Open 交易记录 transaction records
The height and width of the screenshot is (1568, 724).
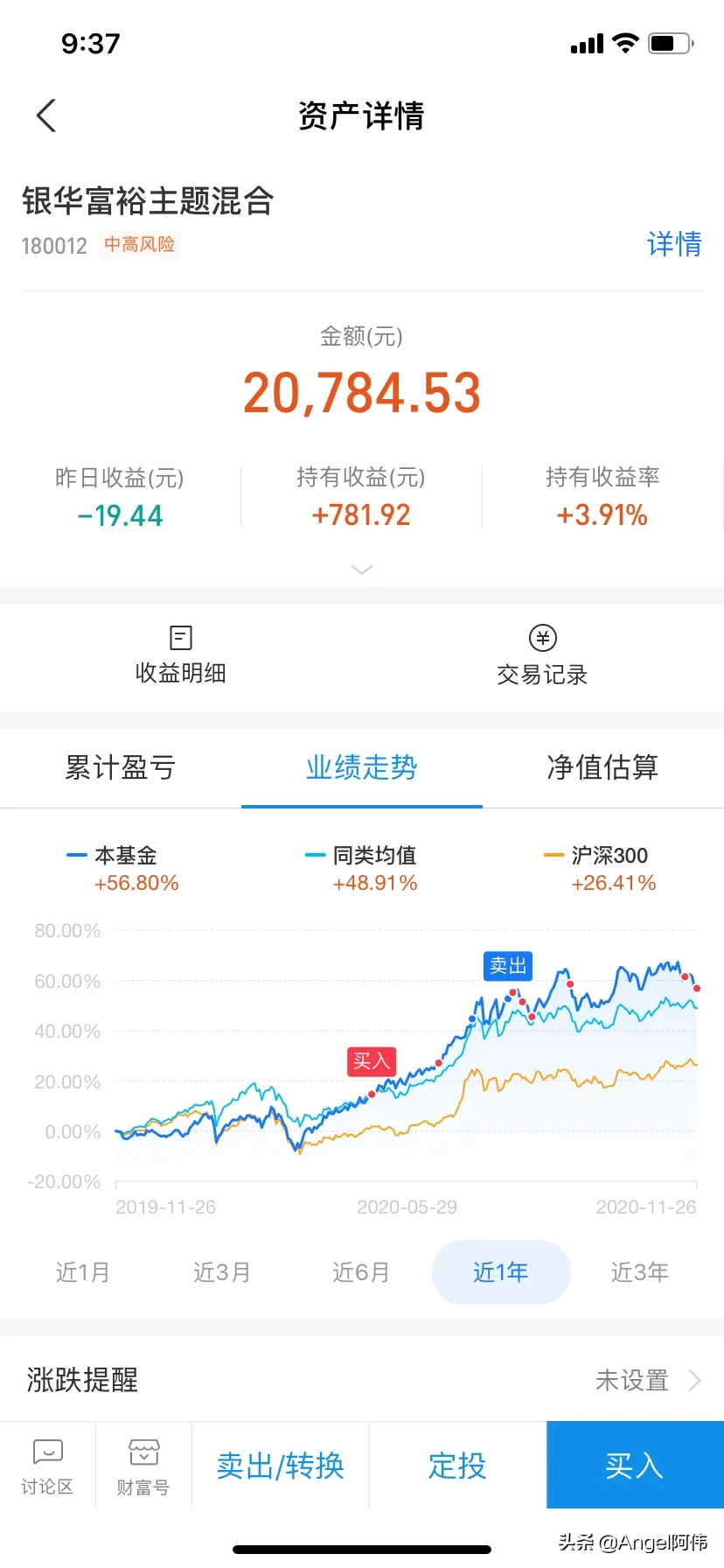pyautogui.click(x=542, y=656)
